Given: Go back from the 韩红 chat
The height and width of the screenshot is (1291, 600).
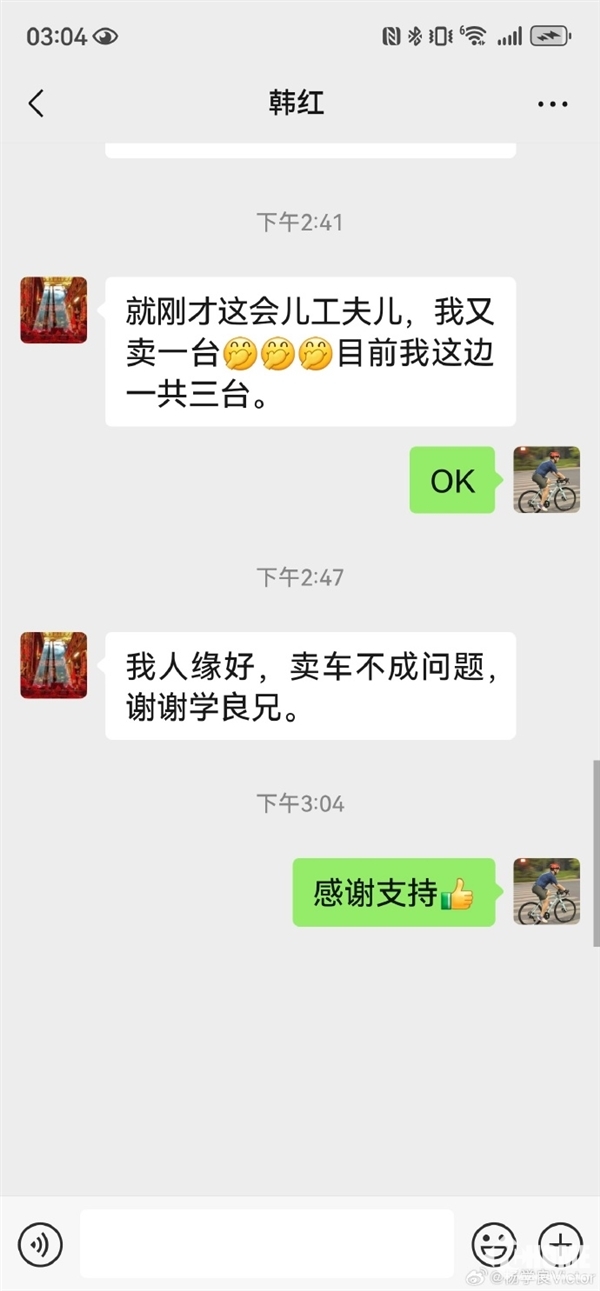Looking at the screenshot, I should coord(36,103).
